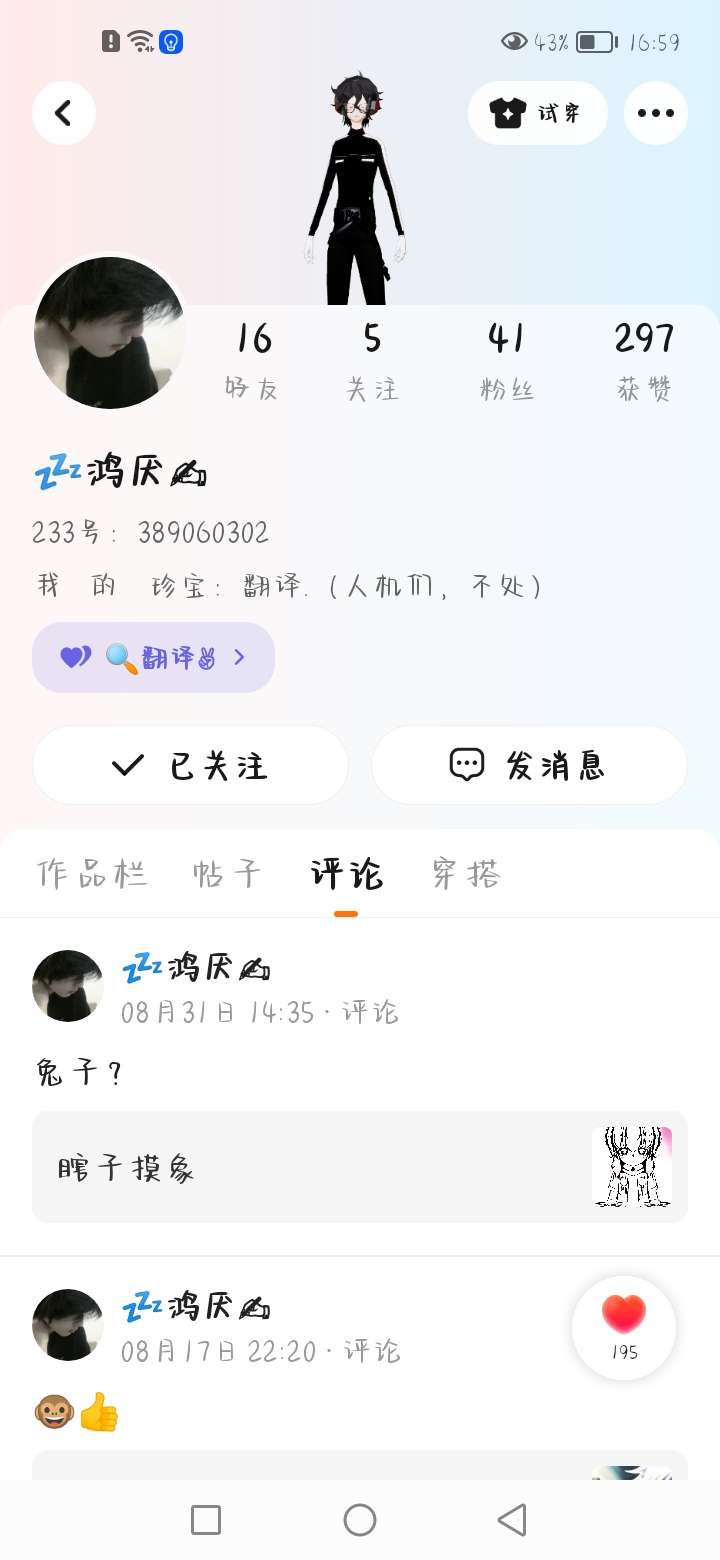Screen dimensions: 720x1560
Task: Select the 评论 tab
Action: 346,874
